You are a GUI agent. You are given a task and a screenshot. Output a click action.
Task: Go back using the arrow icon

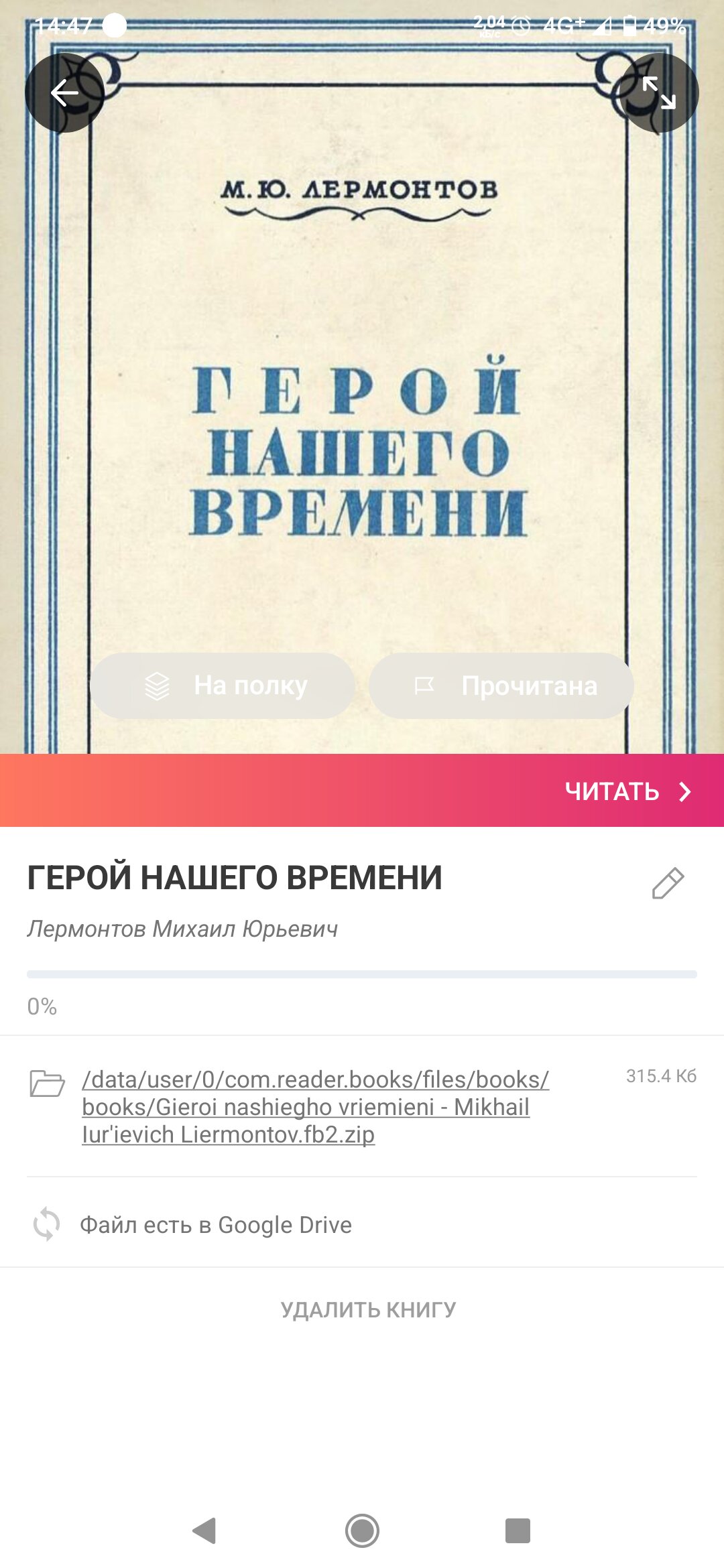tap(64, 92)
